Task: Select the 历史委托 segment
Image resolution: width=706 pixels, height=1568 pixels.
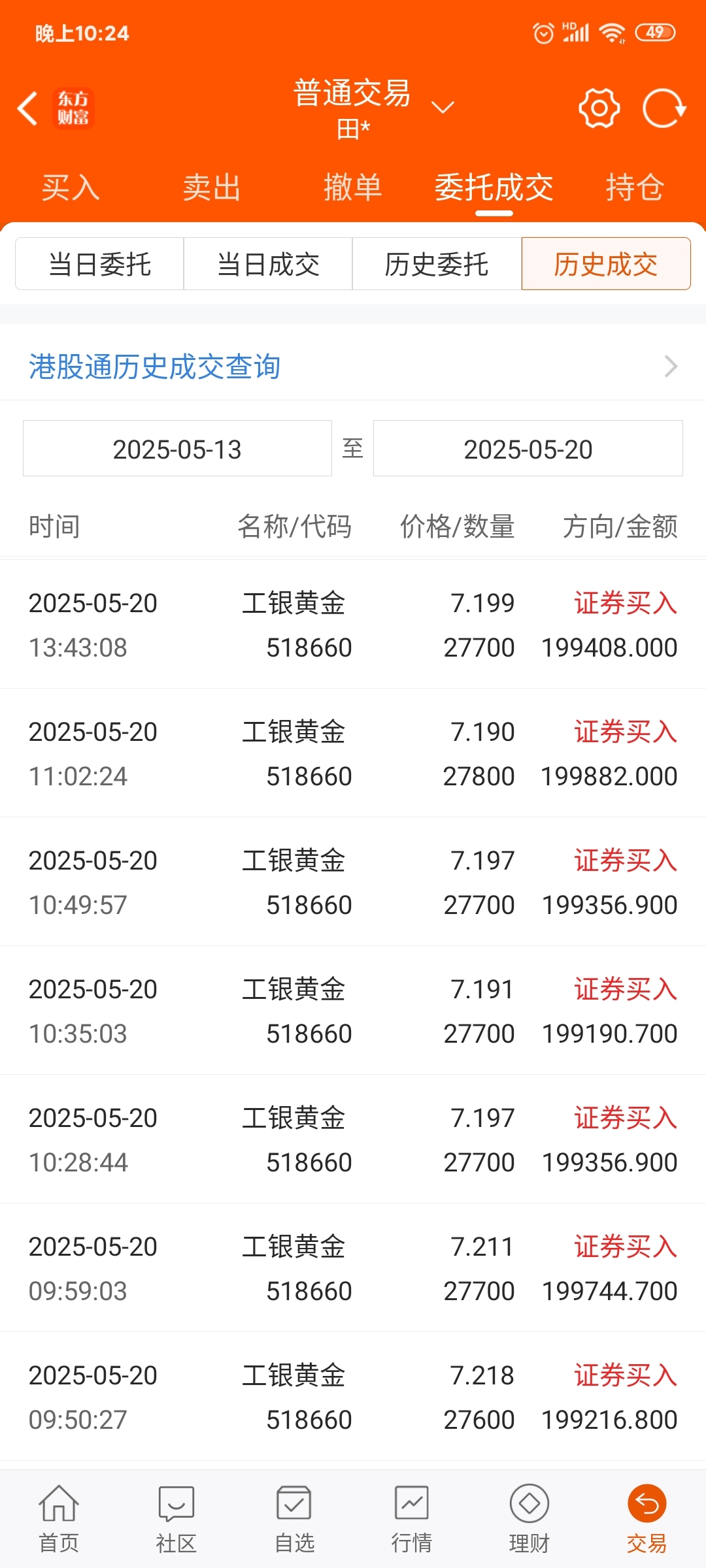Action: [x=437, y=264]
